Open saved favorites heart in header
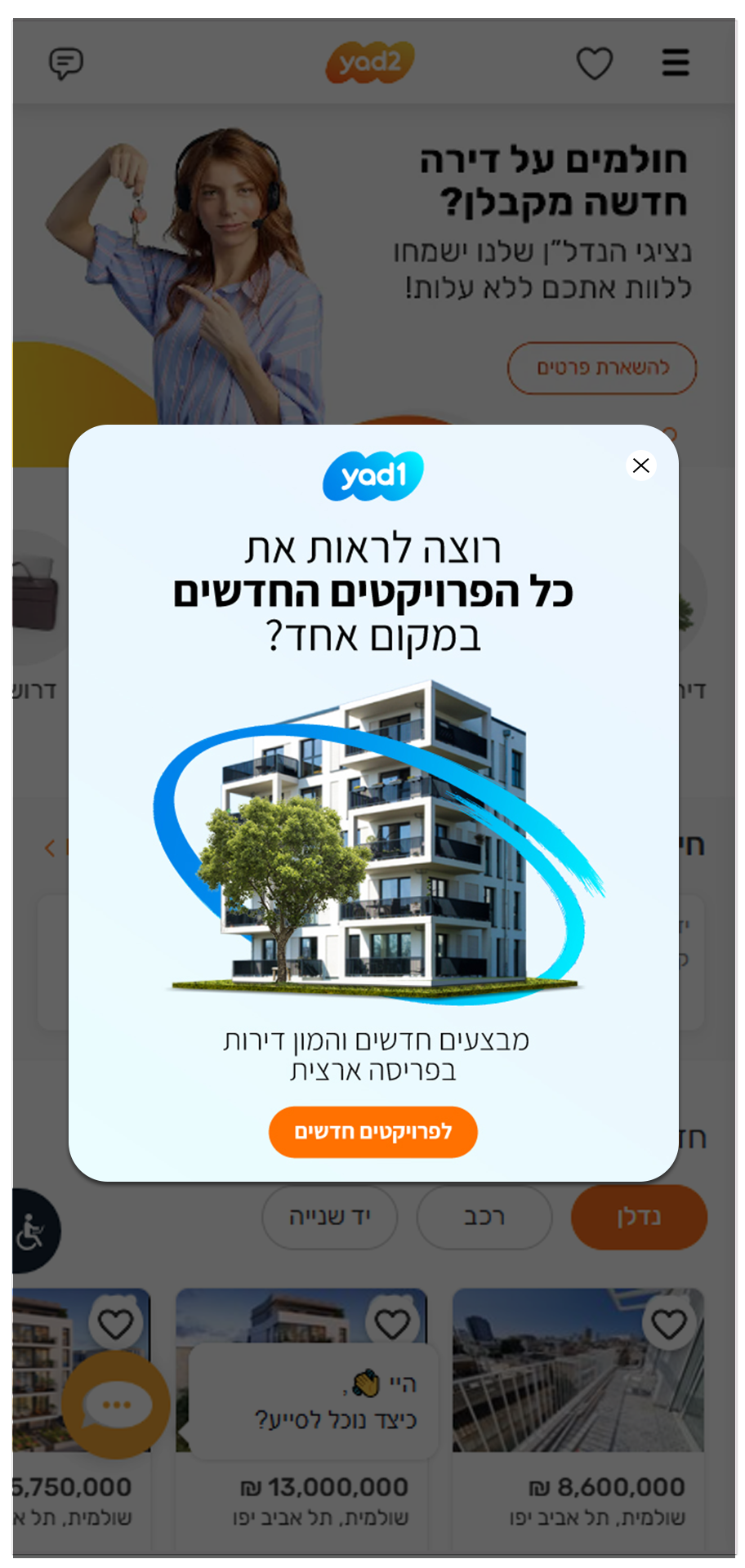745x1568 pixels. pos(595,63)
